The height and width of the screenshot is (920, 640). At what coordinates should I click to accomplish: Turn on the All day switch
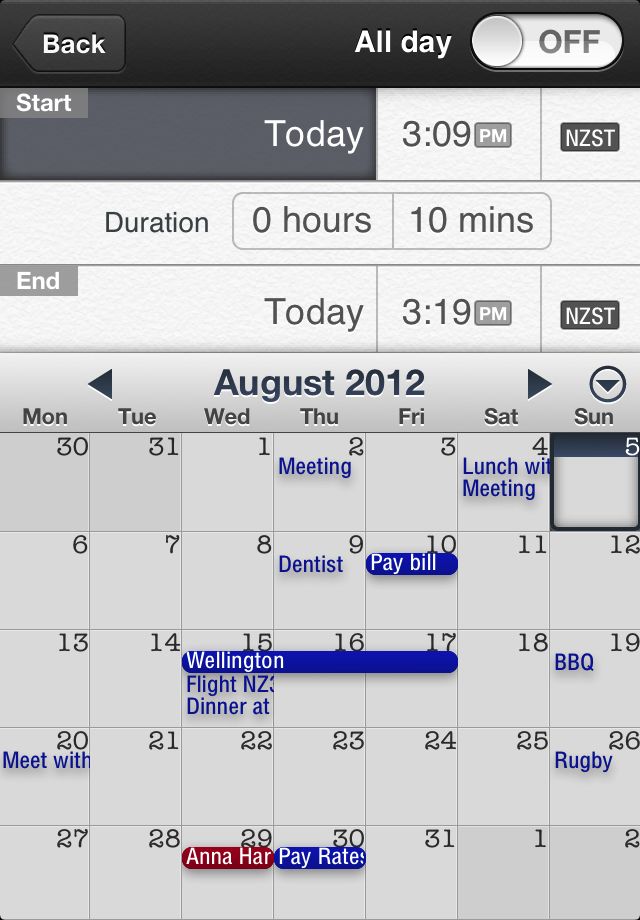click(x=546, y=42)
